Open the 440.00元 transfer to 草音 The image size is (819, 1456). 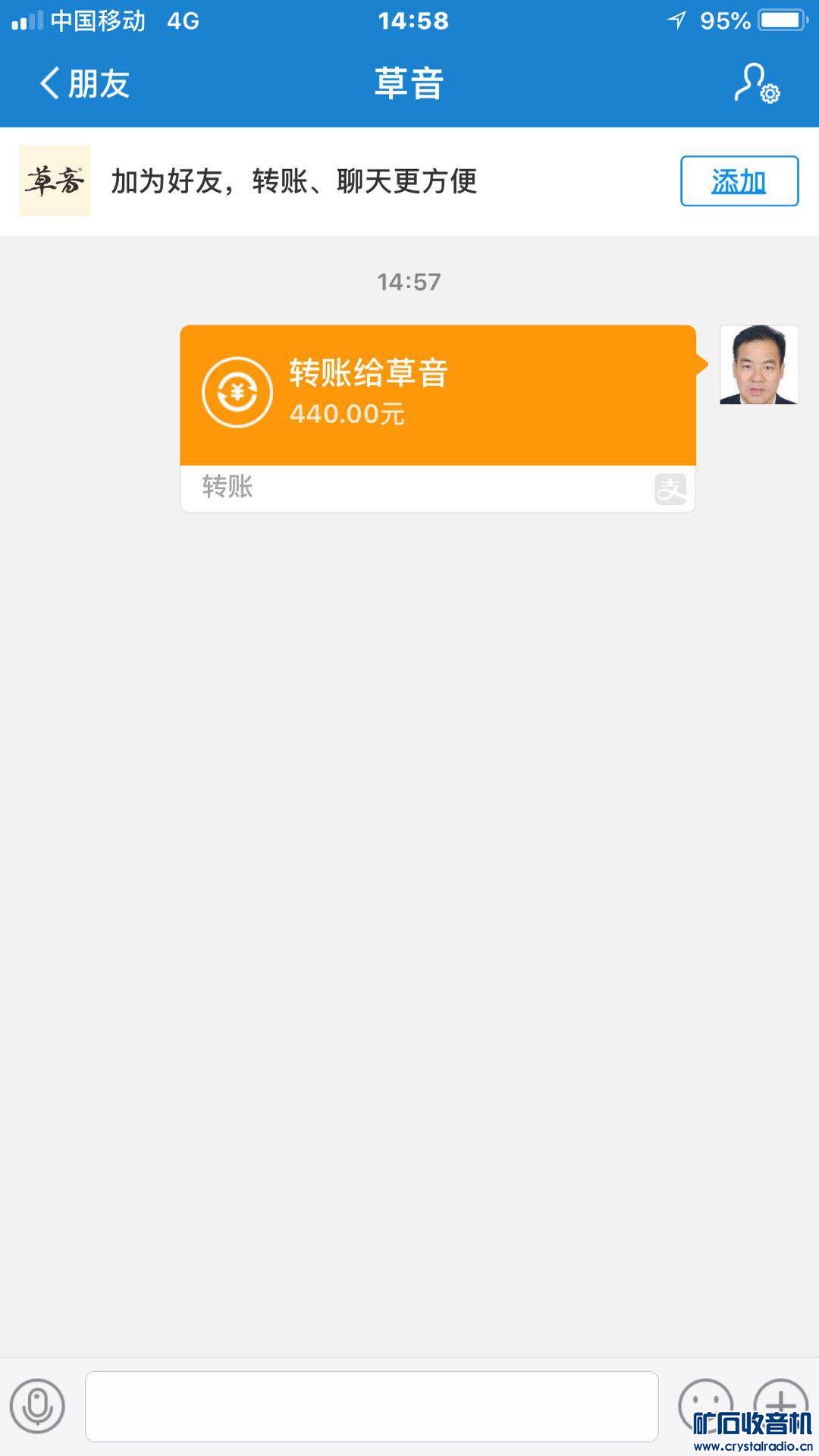point(438,396)
